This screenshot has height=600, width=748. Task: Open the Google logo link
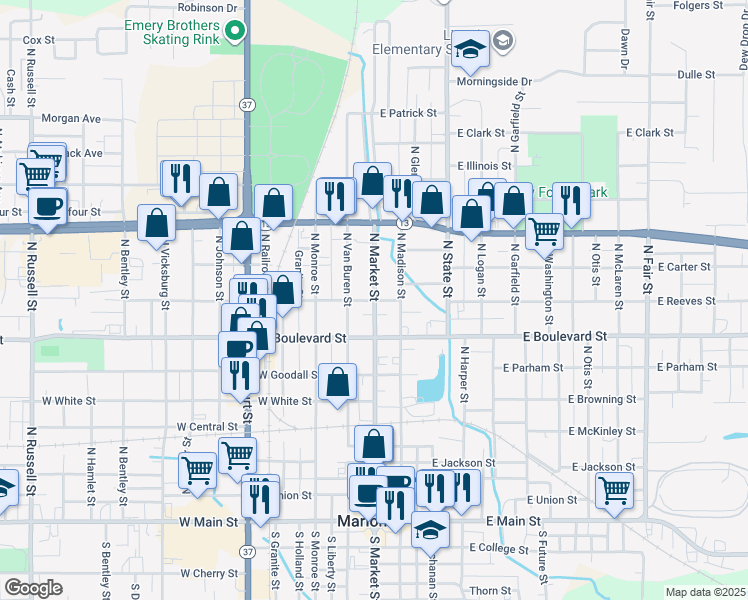[33, 588]
